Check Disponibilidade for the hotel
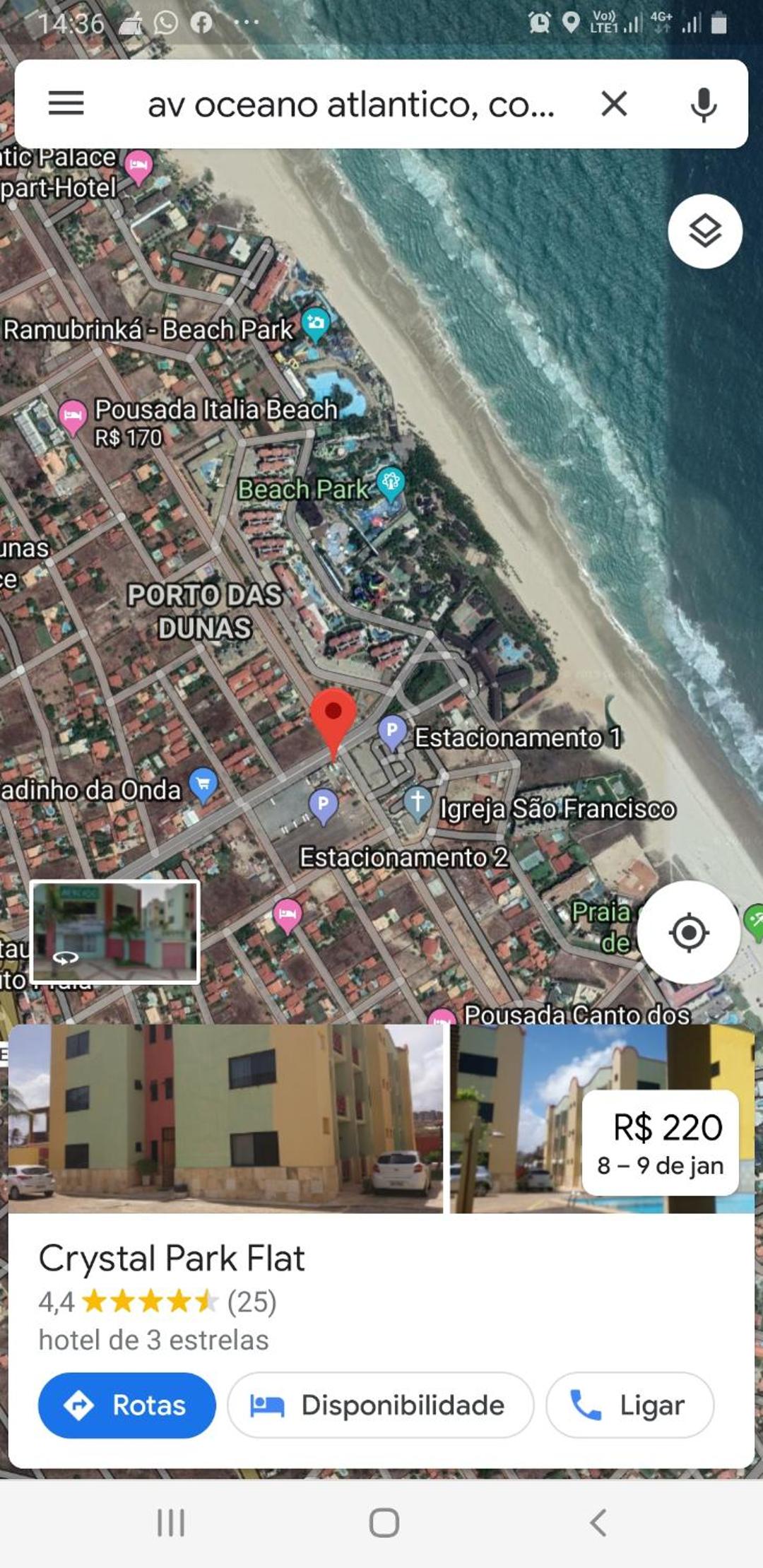The height and width of the screenshot is (1568, 763). pos(380,1405)
